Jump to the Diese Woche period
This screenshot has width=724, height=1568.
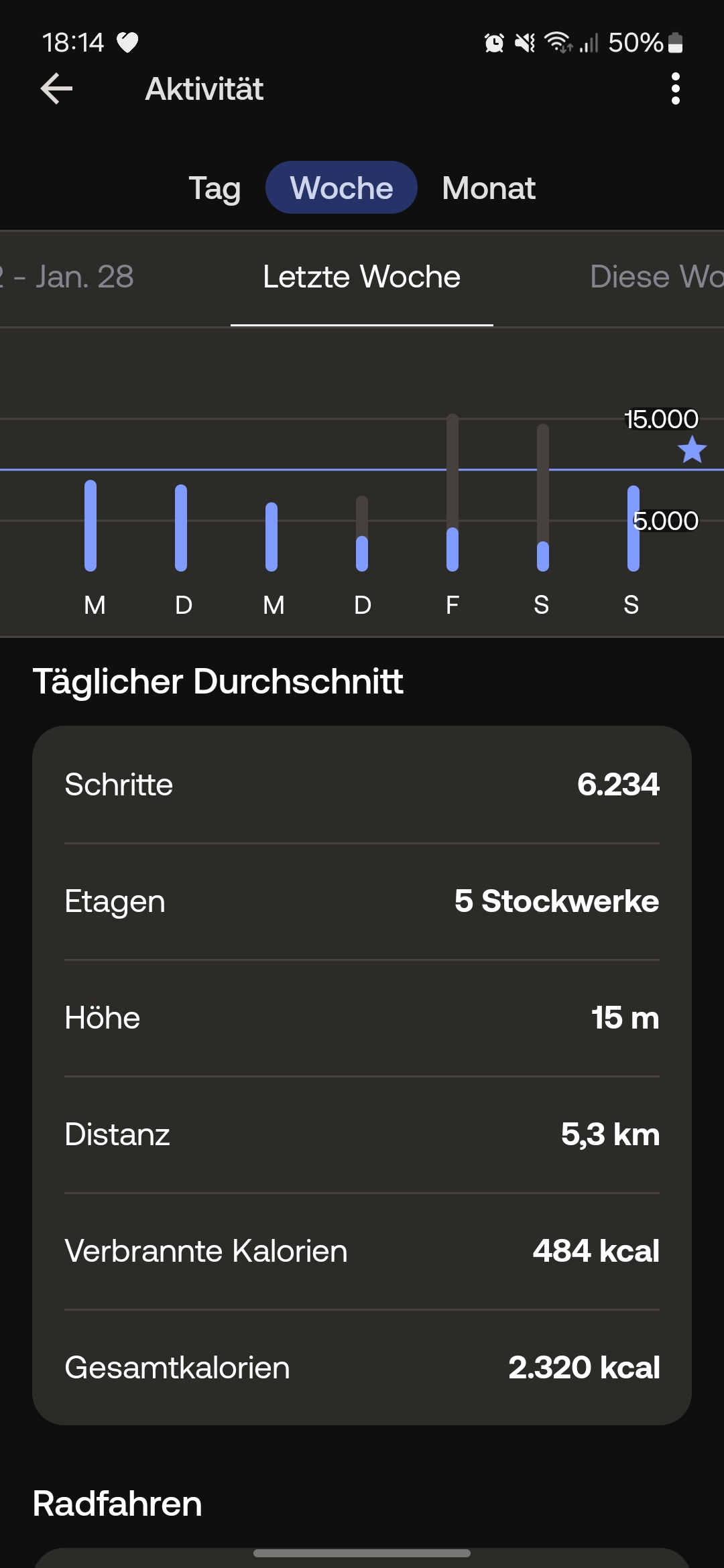click(657, 277)
